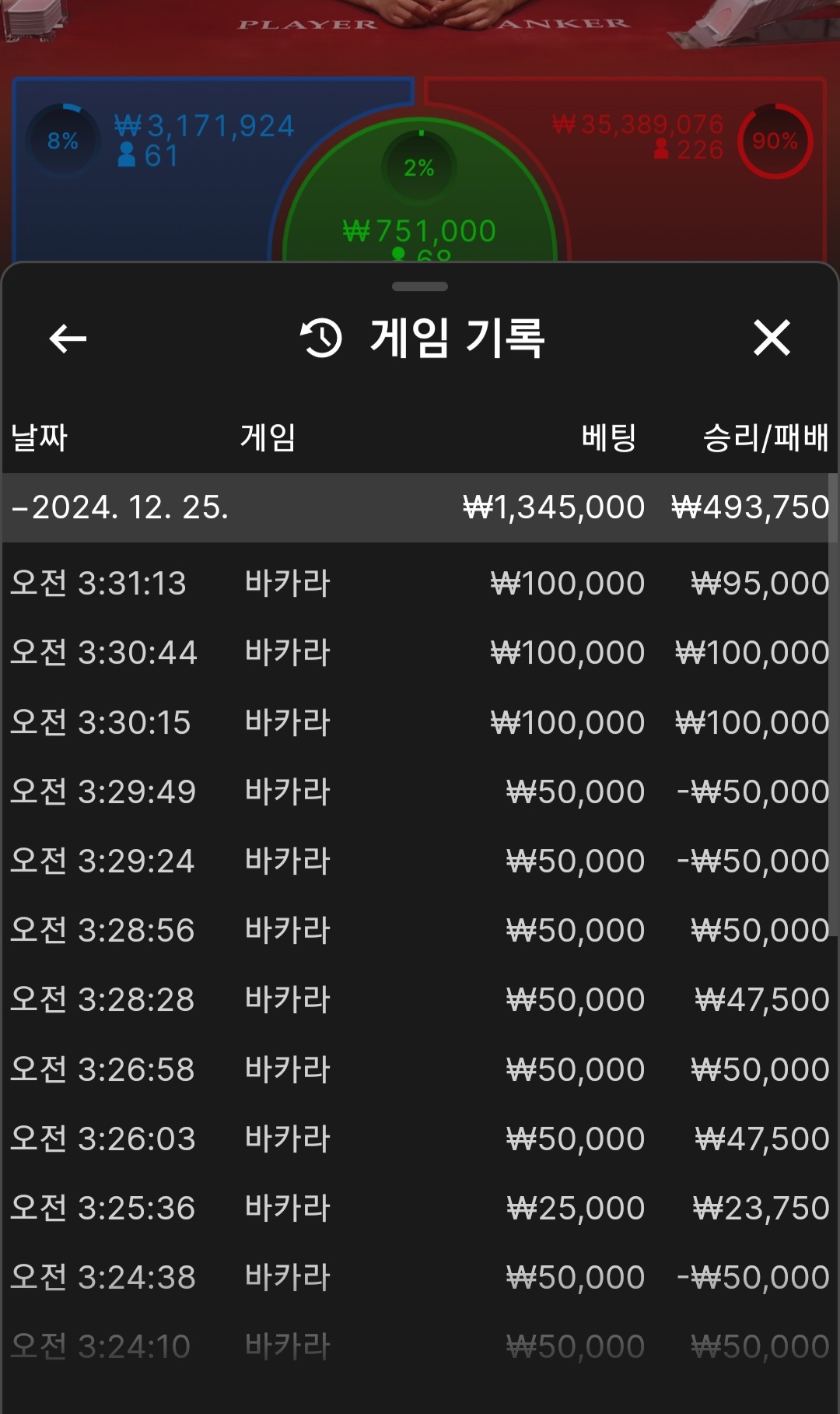This screenshot has width=840, height=1414.
Task: View the 오전 3:28:28 game entry
Action: click(416, 999)
